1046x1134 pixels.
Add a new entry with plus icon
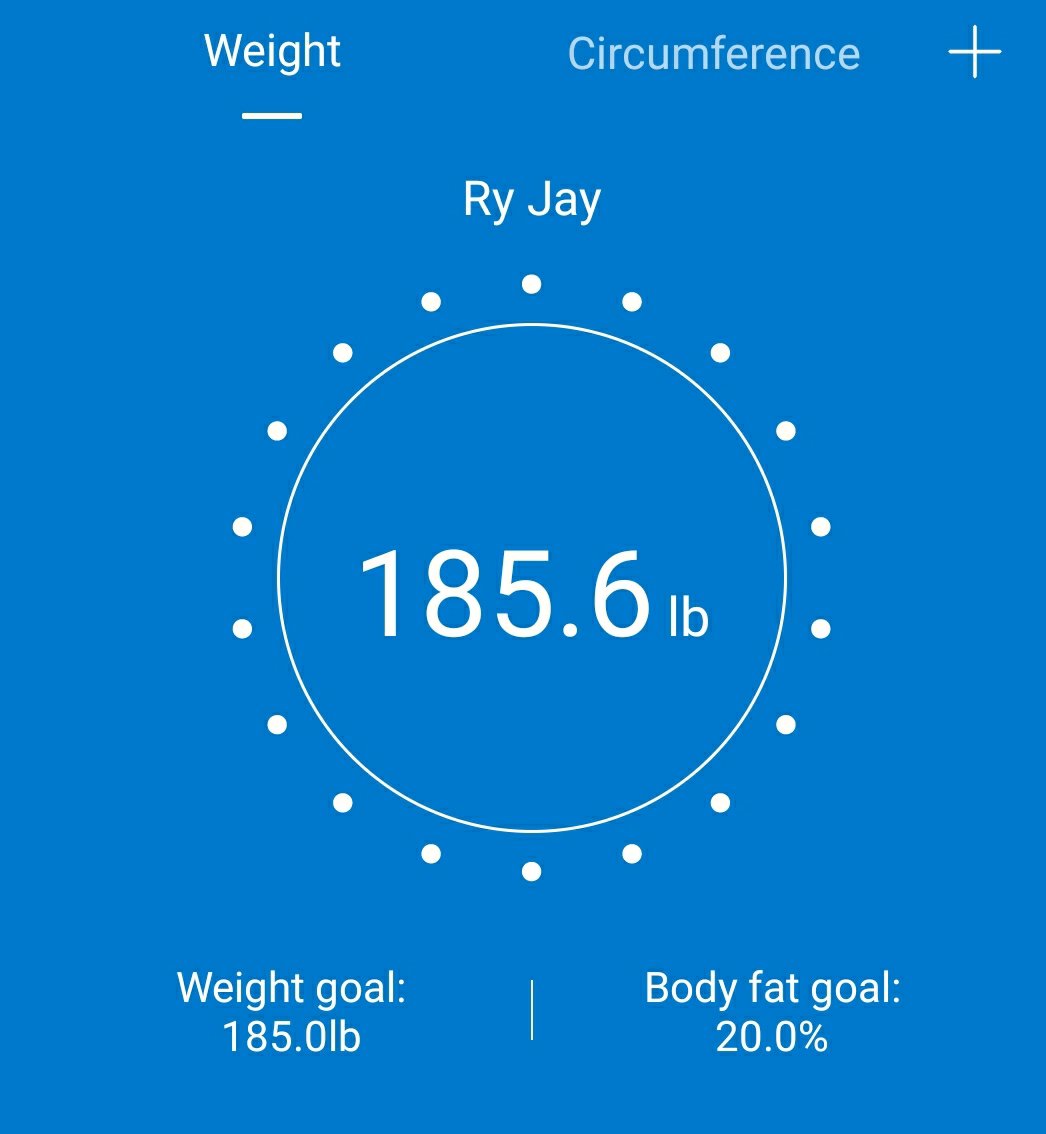(x=974, y=52)
